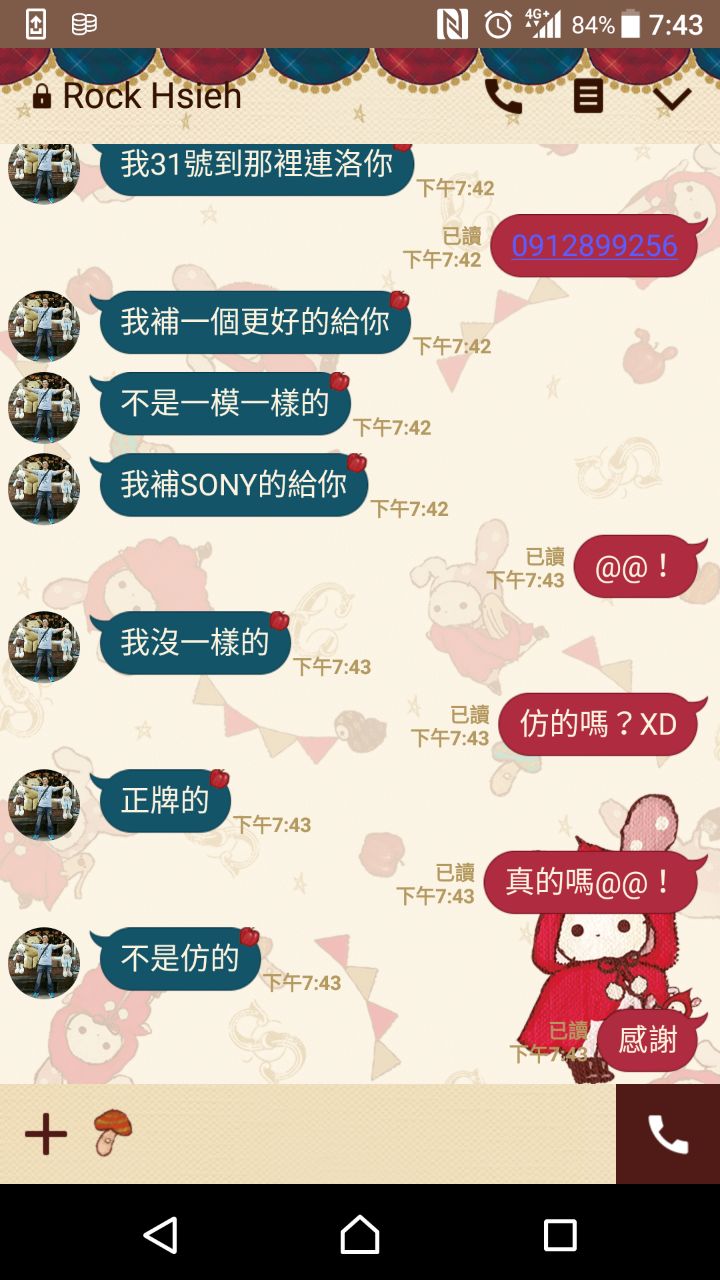Screen dimensions: 720x1280
Task: Go to the home screen
Action: 360,1235
